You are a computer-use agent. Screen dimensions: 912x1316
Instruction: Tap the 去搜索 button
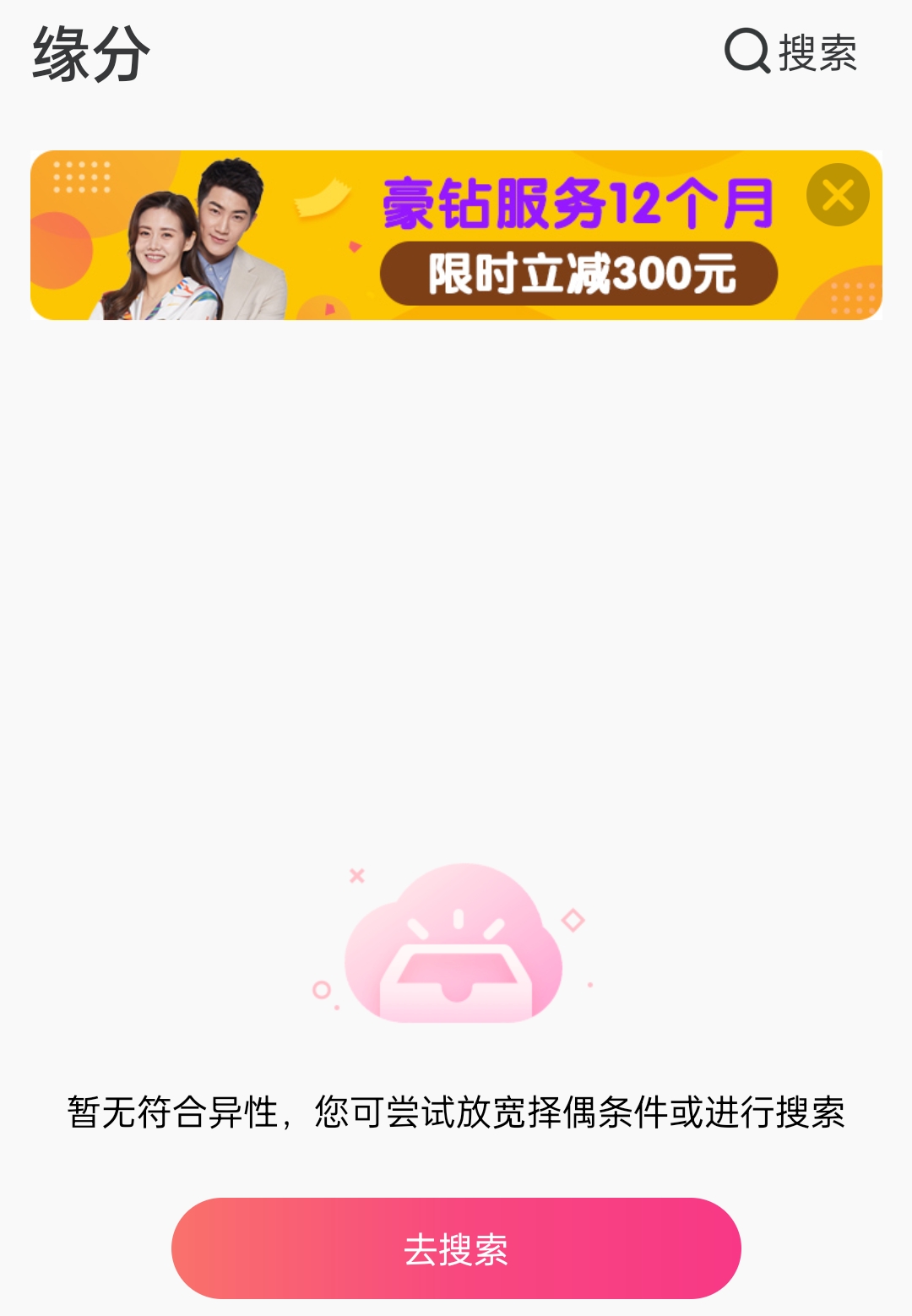pos(456,1248)
